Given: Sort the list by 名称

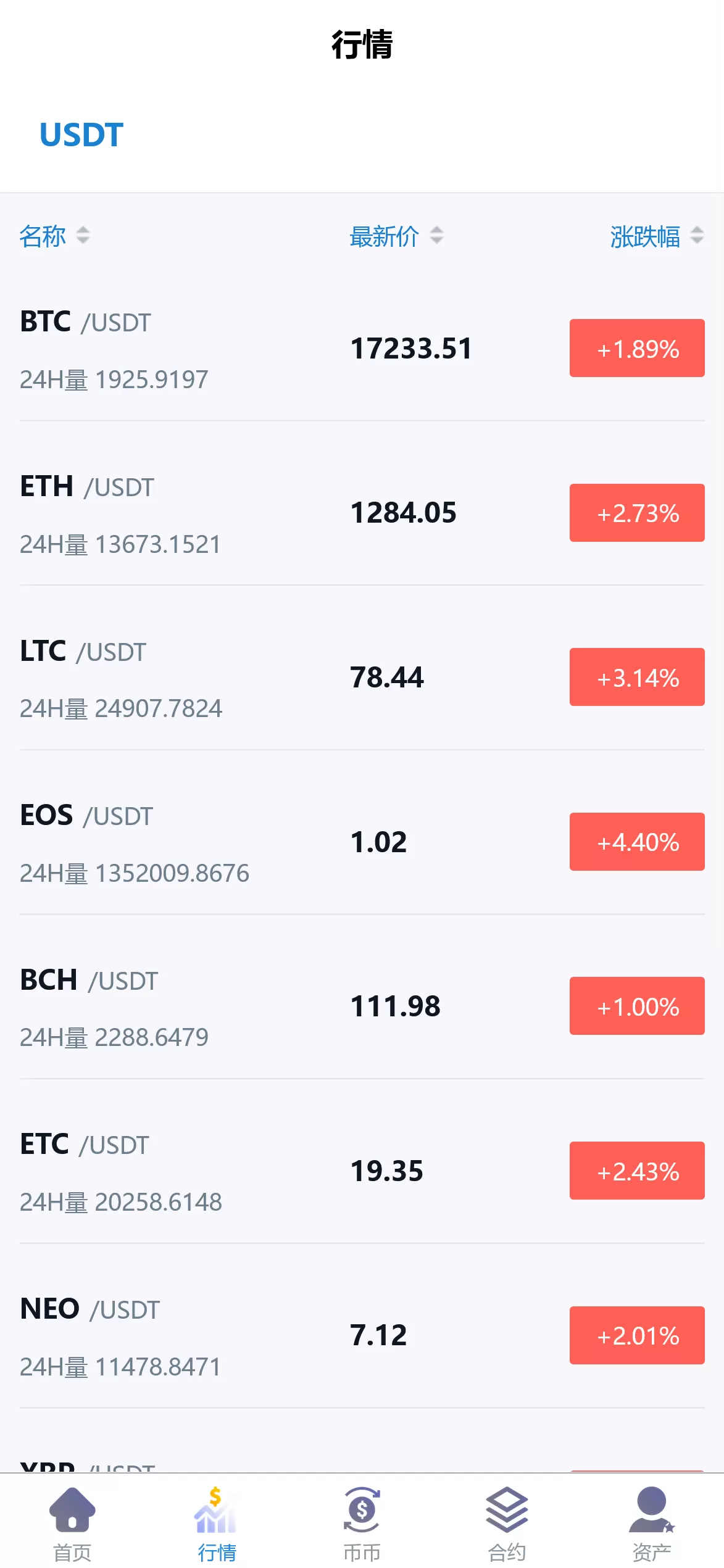Looking at the screenshot, I should [x=54, y=236].
